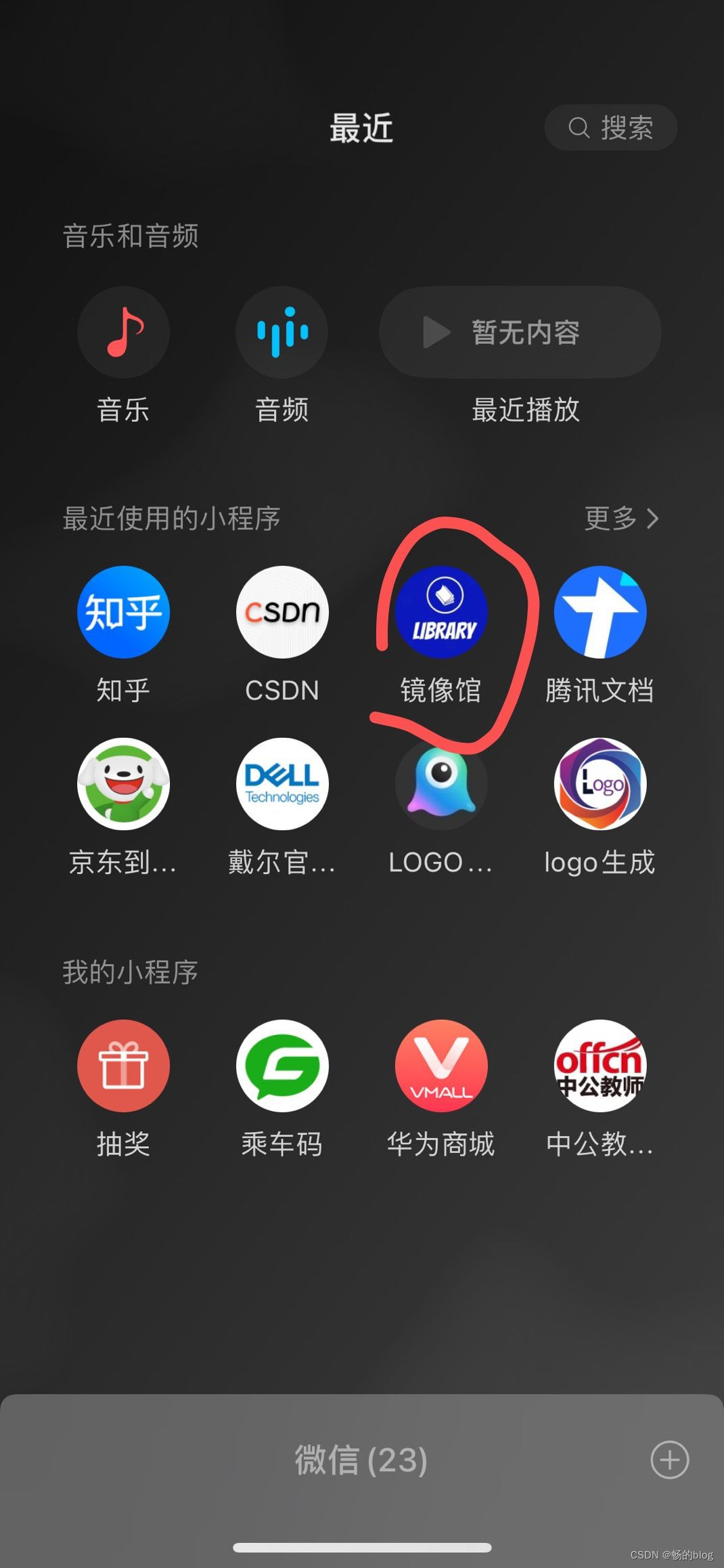Open the 戴尔官方 Dell mini program
Viewport: 724px width, 1568px height.
(281, 784)
